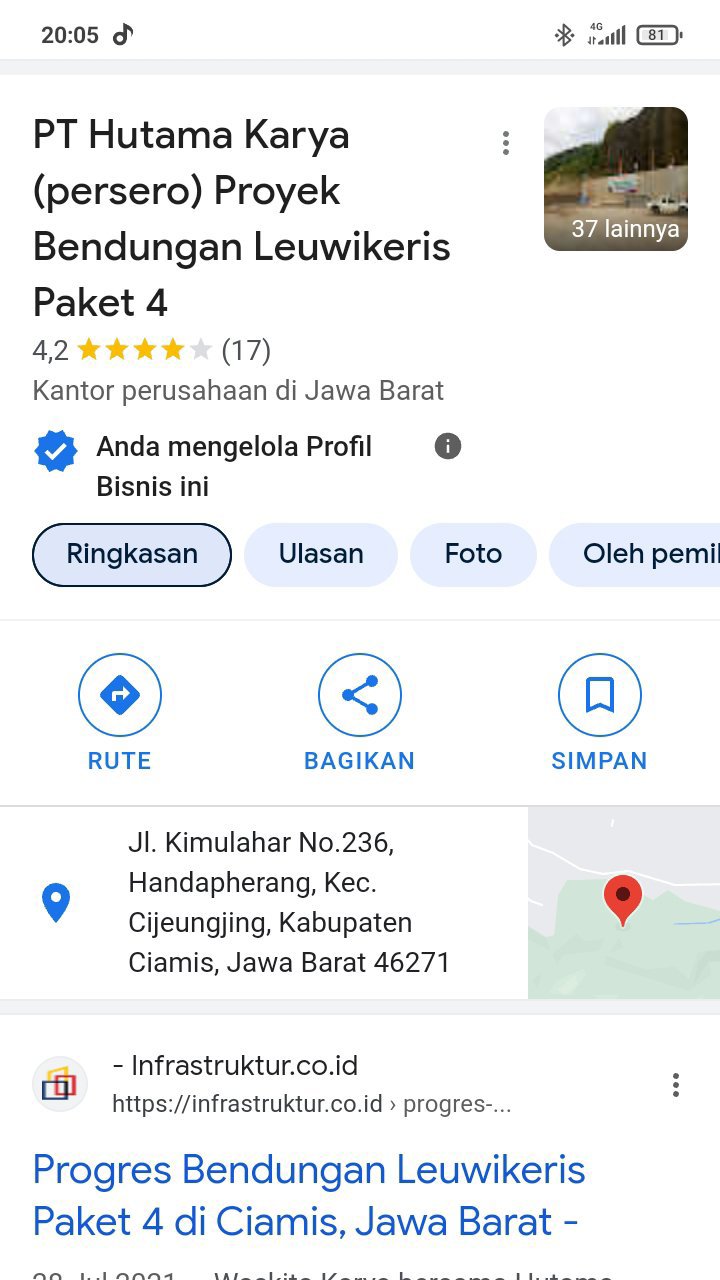Screen dimensions: 720x1280
Task: Open options for the Infrastruktur.co.id result
Action: coord(676,1085)
